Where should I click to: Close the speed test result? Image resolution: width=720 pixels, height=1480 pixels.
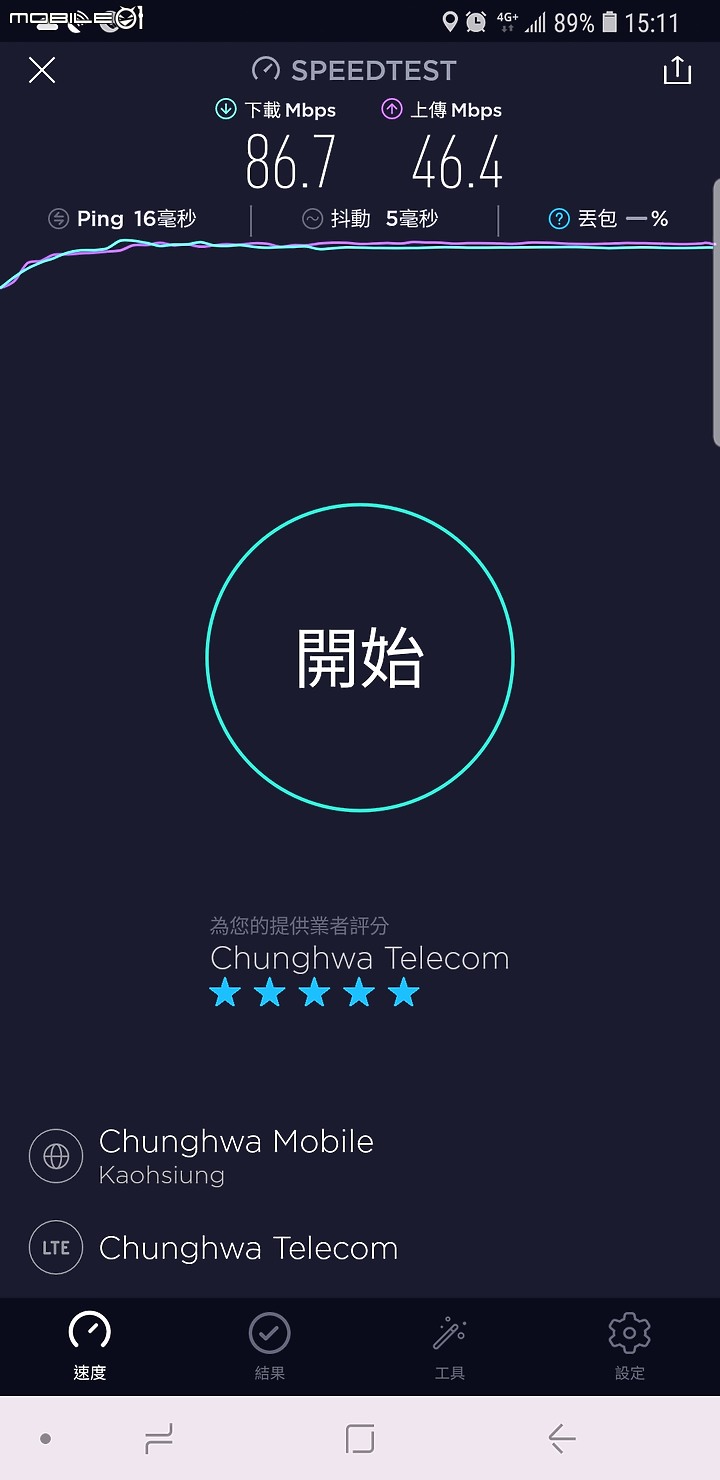coord(42,70)
